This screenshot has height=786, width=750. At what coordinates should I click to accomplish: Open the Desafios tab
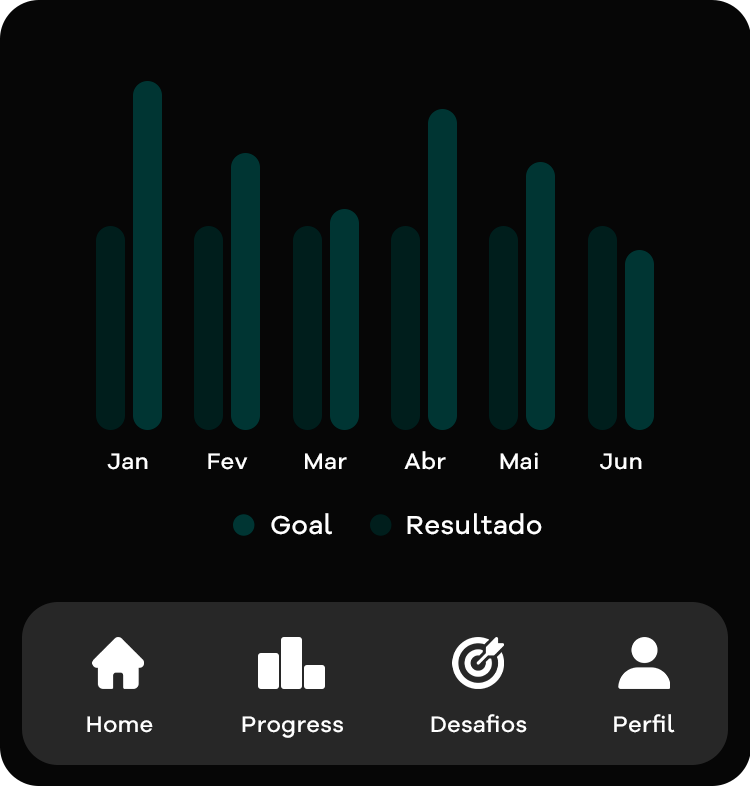click(x=478, y=684)
